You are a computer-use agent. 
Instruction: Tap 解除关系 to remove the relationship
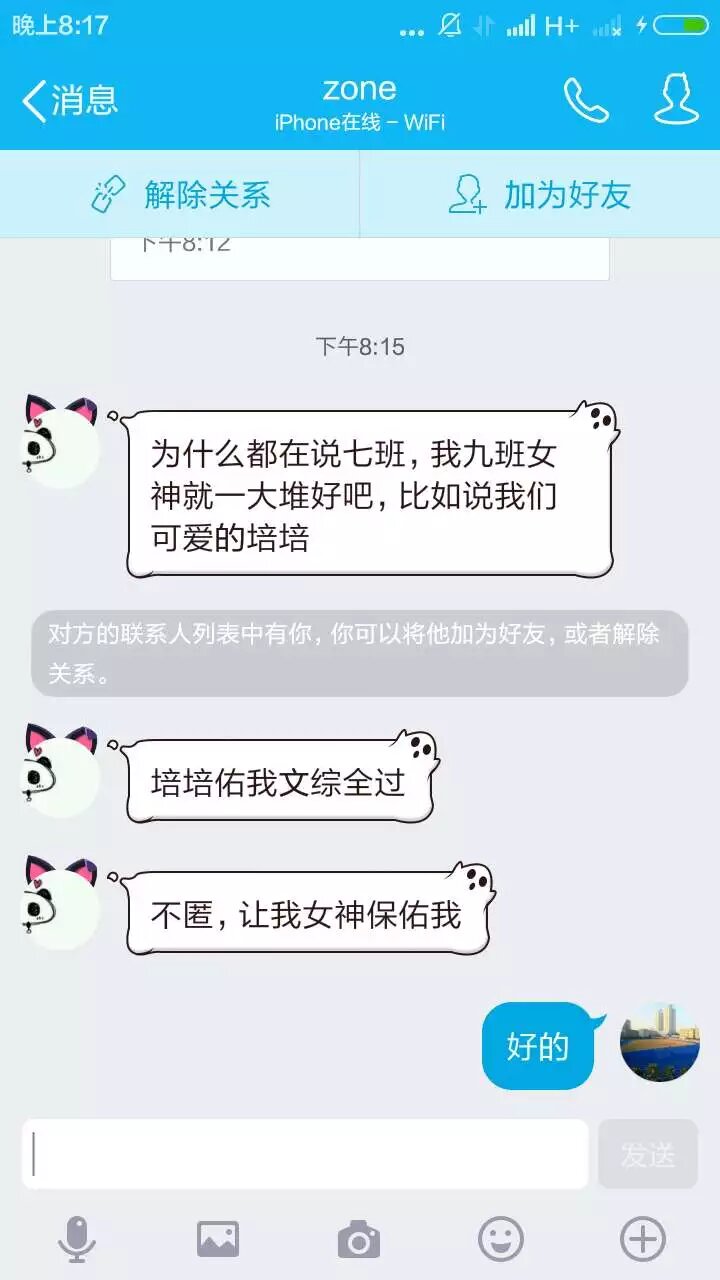180,194
